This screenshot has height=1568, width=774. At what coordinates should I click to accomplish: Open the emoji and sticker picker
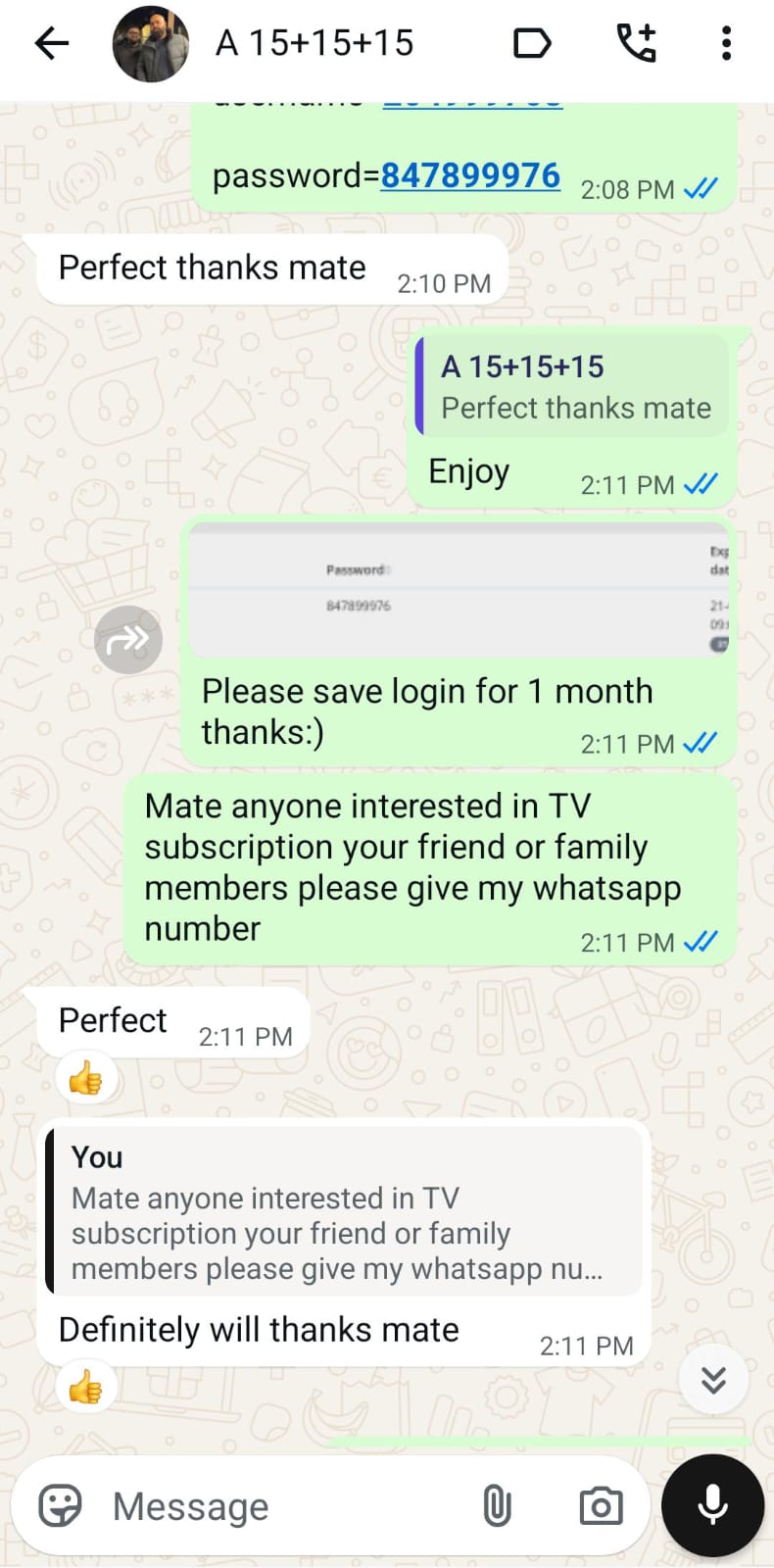60,1505
